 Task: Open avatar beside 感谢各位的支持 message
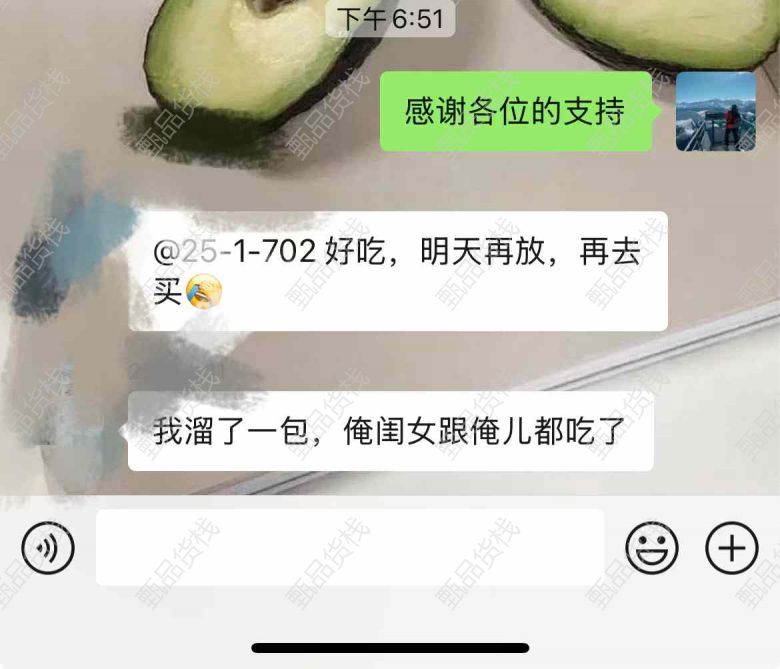click(716, 111)
